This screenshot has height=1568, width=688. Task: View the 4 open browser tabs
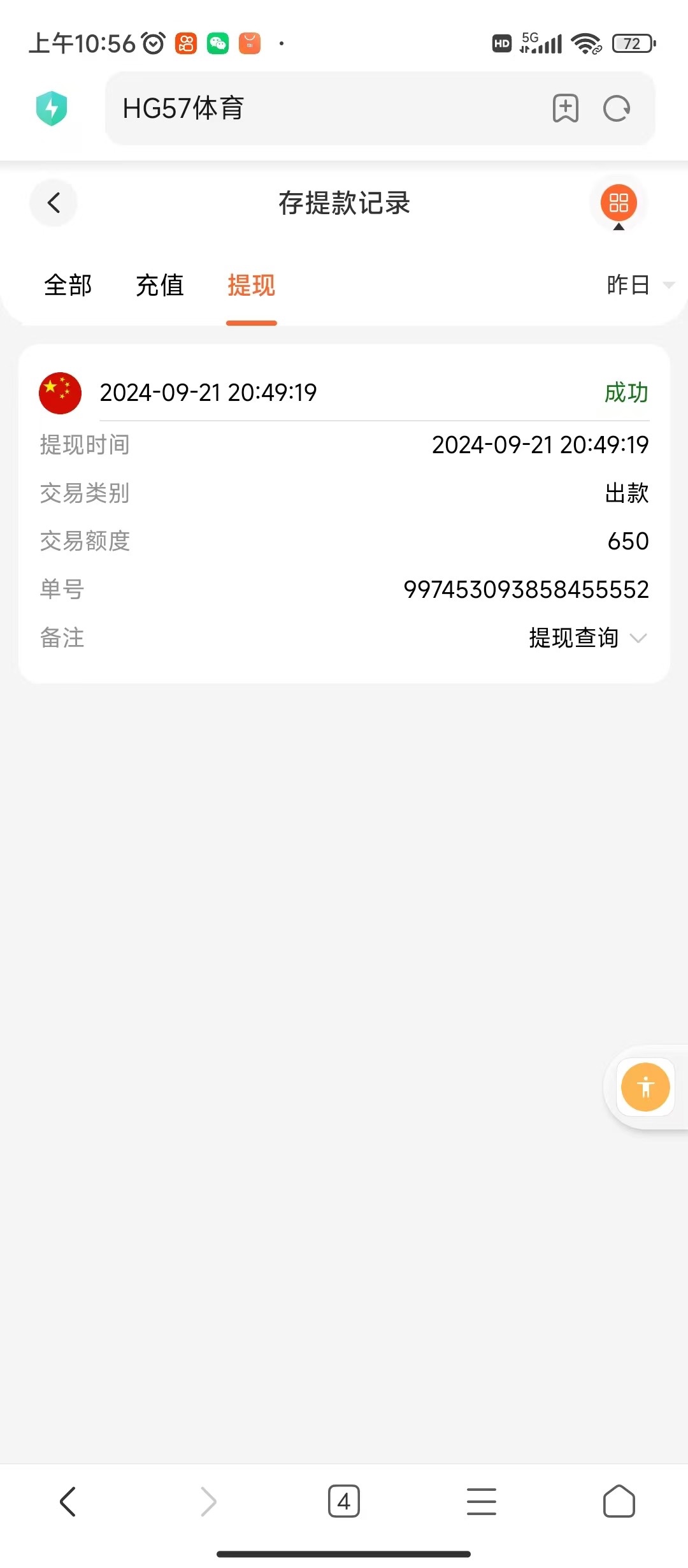tap(343, 1502)
